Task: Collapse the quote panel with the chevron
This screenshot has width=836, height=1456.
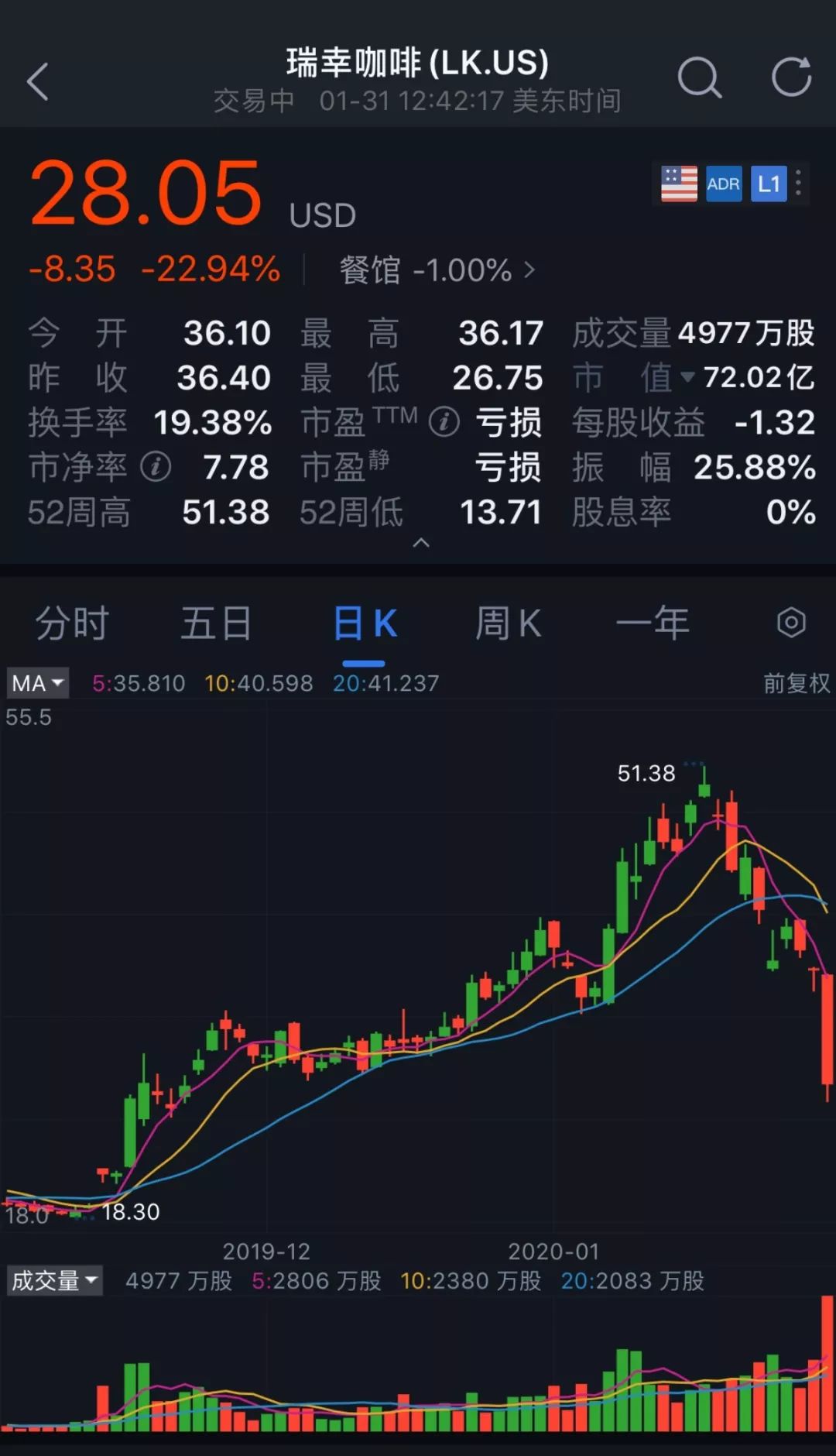Action: [x=422, y=542]
